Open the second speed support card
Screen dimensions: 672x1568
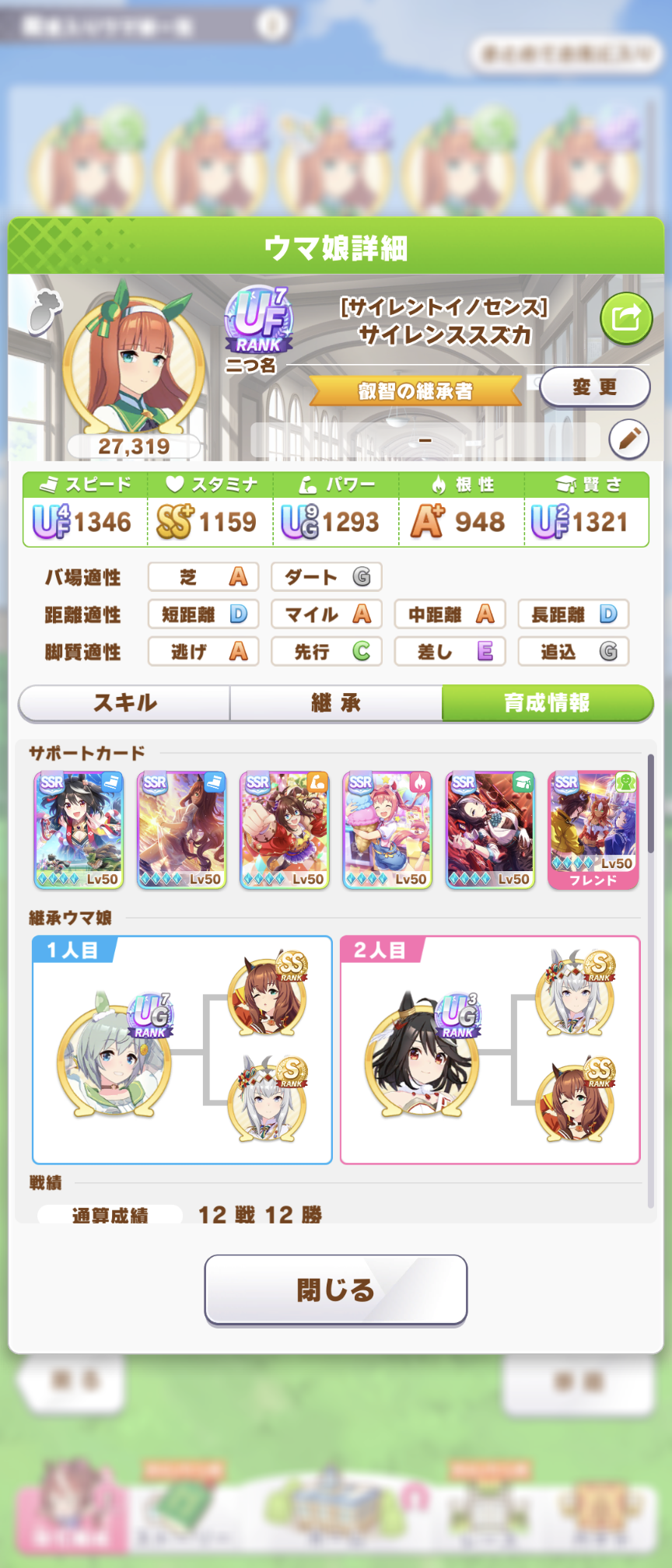pyautogui.click(x=181, y=830)
